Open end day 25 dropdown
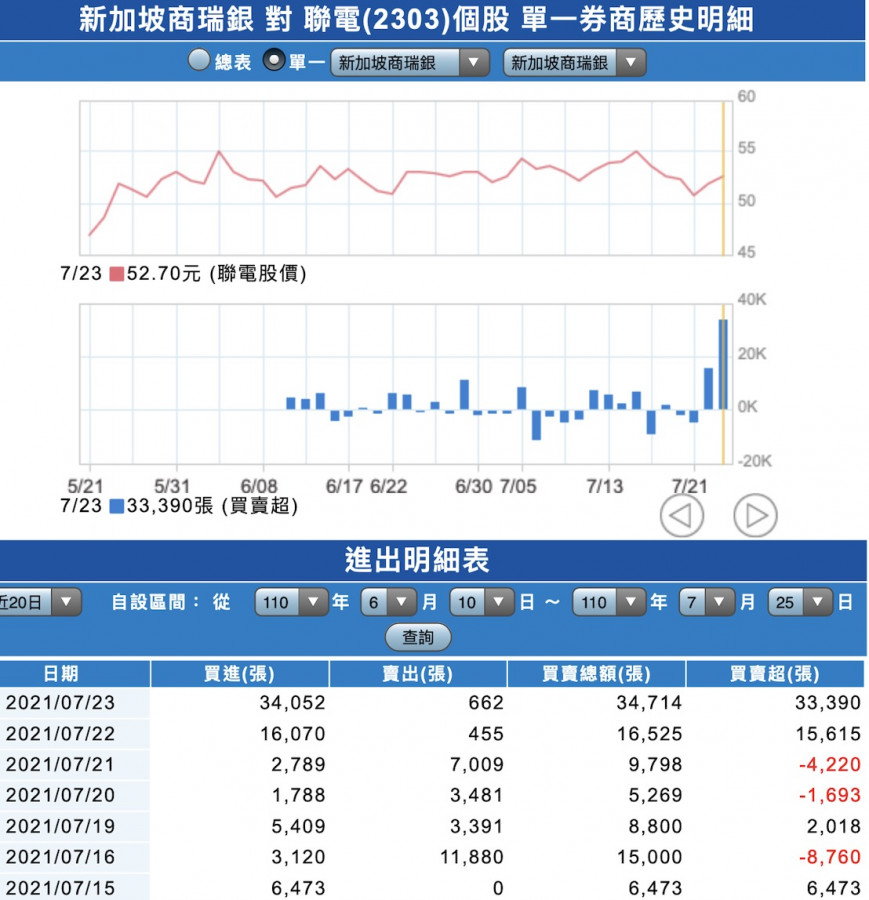 tap(799, 602)
